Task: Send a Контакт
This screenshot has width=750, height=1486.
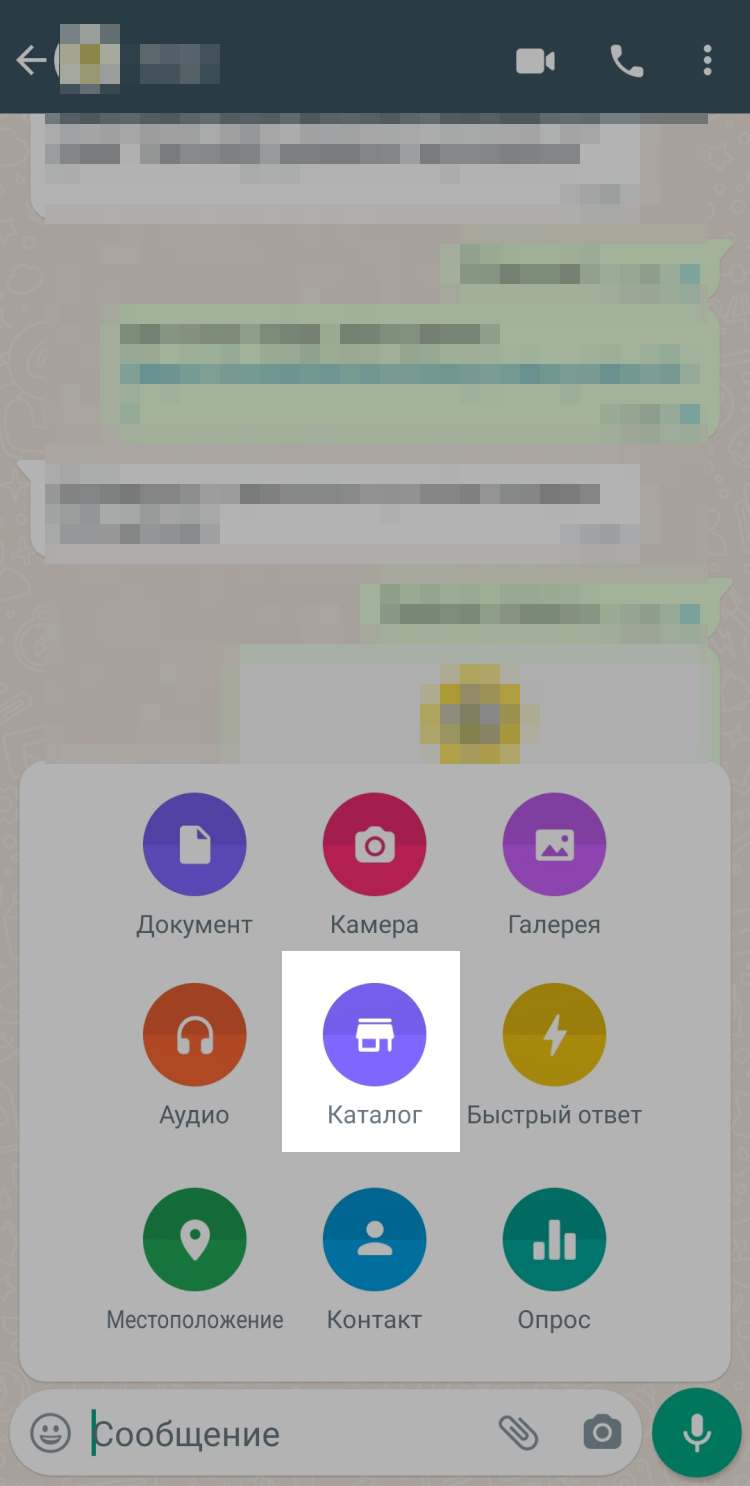Action: point(374,1240)
